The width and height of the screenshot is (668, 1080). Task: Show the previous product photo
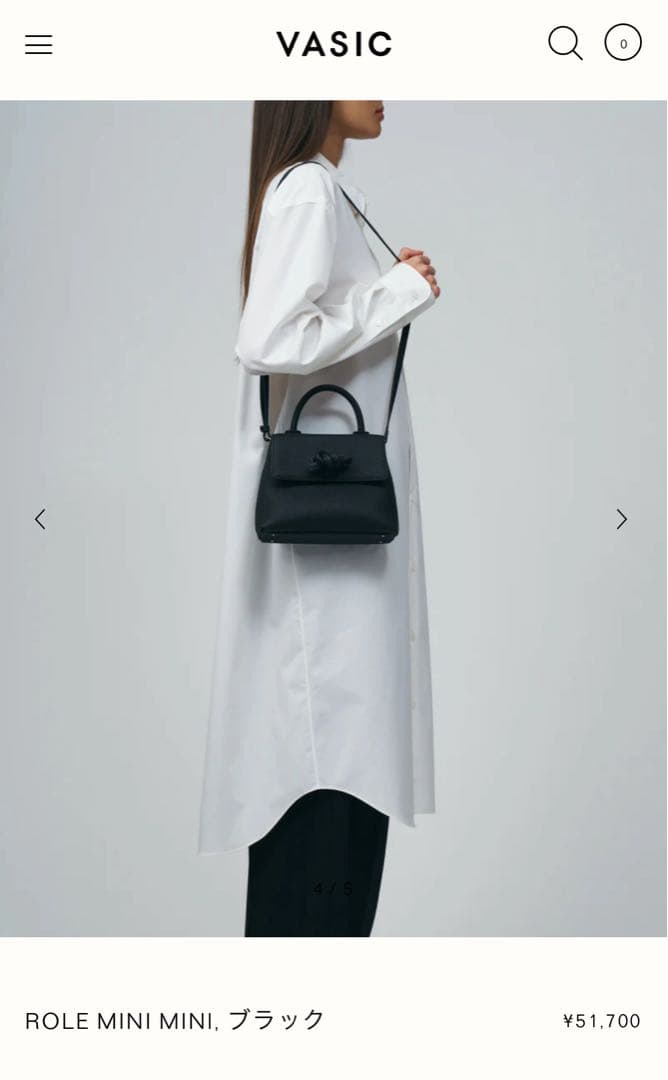pyautogui.click(x=40, y=519)
